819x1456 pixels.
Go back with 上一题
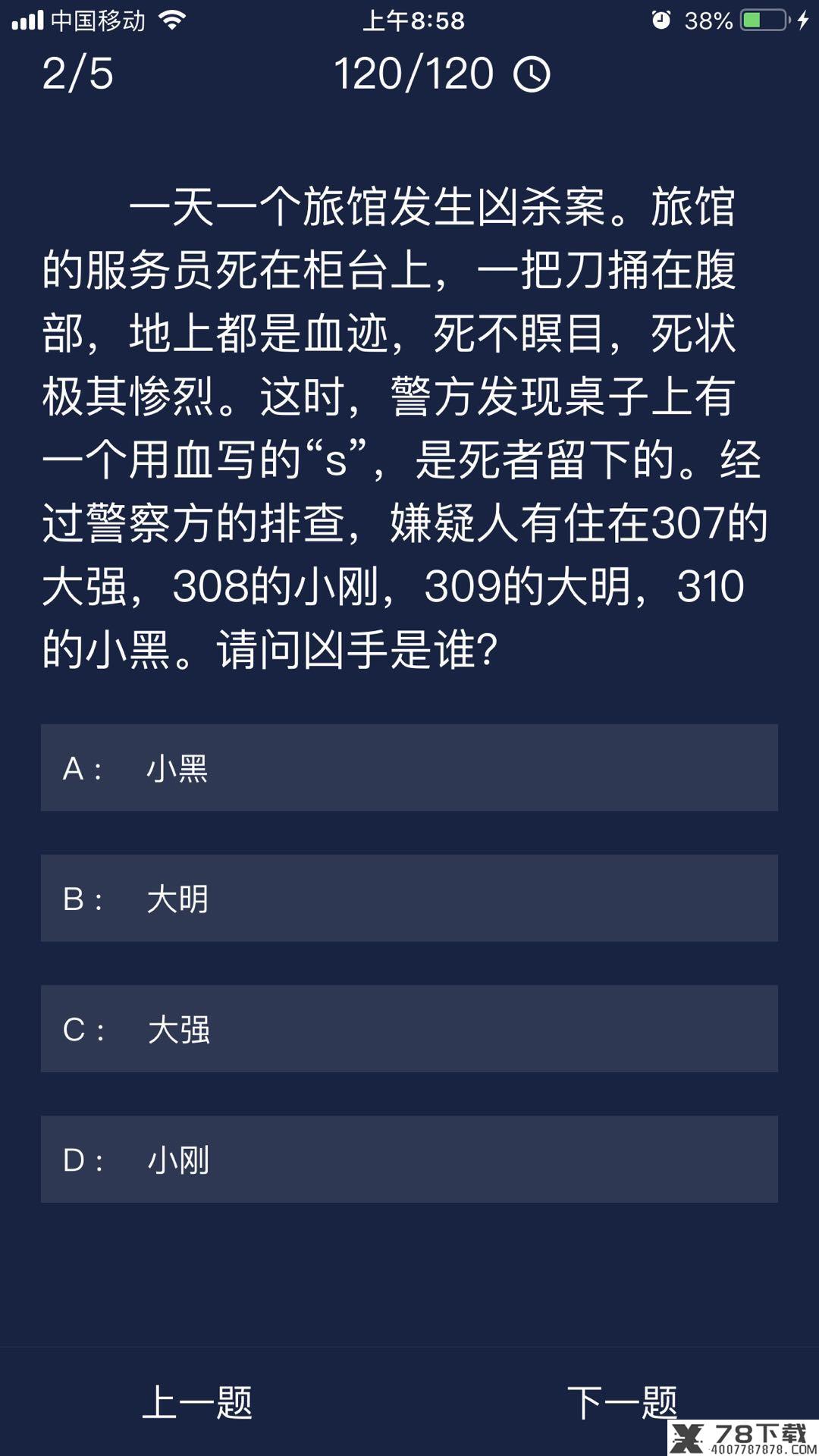click(197, 1402)
